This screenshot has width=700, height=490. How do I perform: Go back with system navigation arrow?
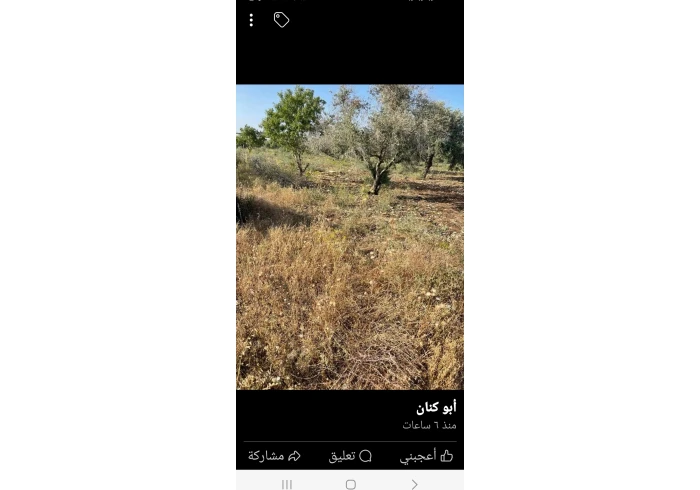pos(414,484)
